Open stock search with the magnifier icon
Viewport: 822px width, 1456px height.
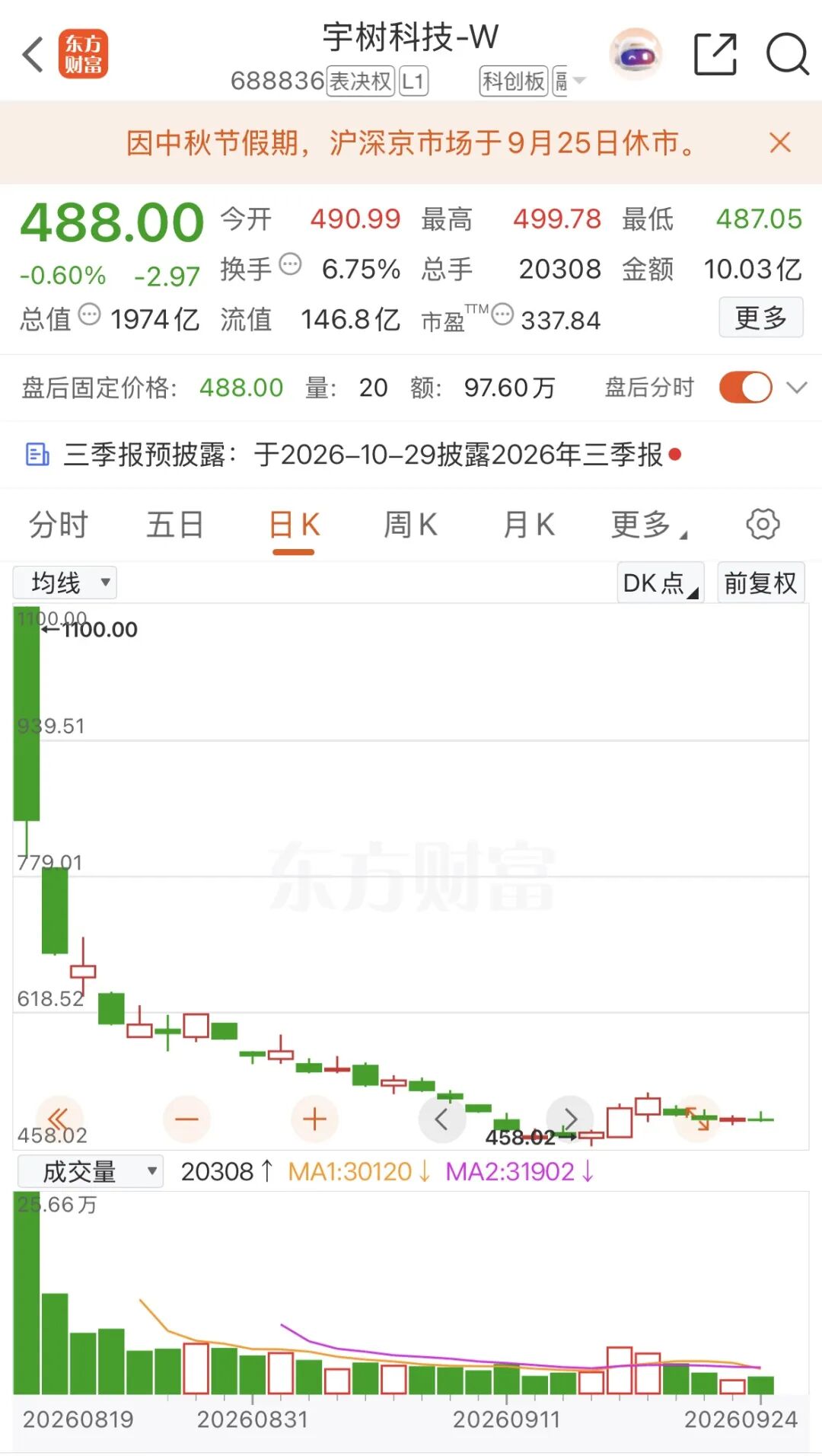pyautogui.click(x=787, y=54)
